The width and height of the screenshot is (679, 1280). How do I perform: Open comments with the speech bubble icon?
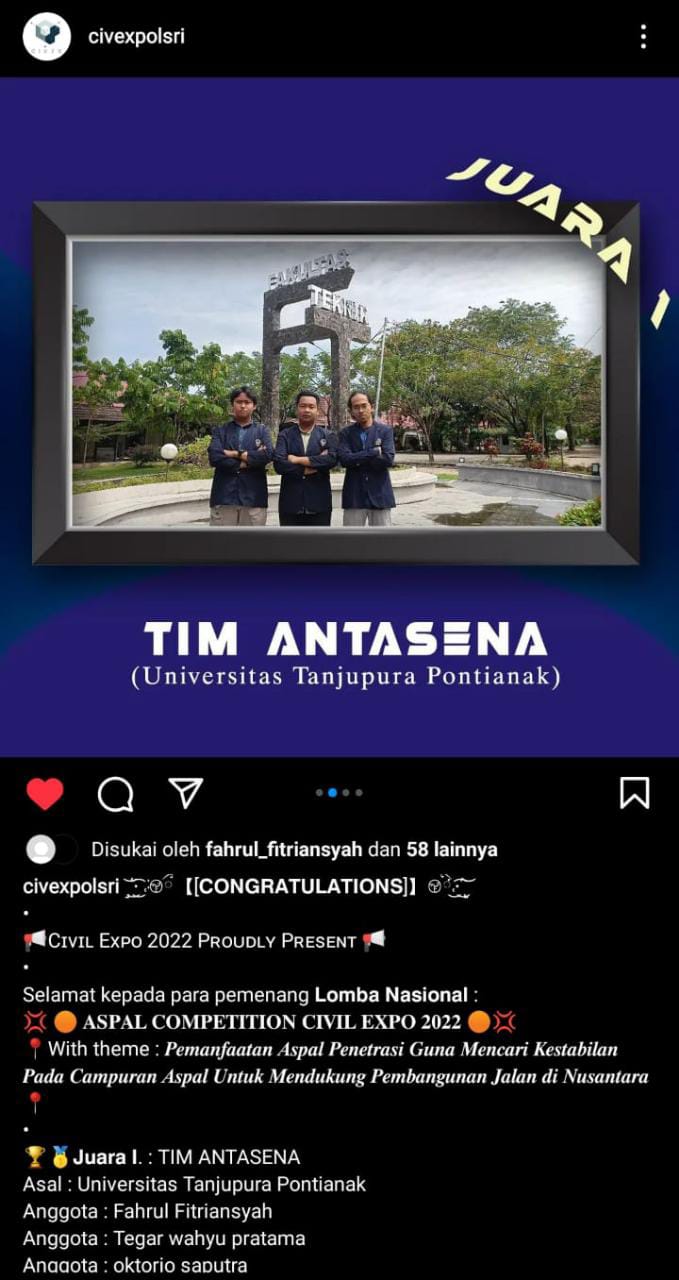[x=116, y=794]
